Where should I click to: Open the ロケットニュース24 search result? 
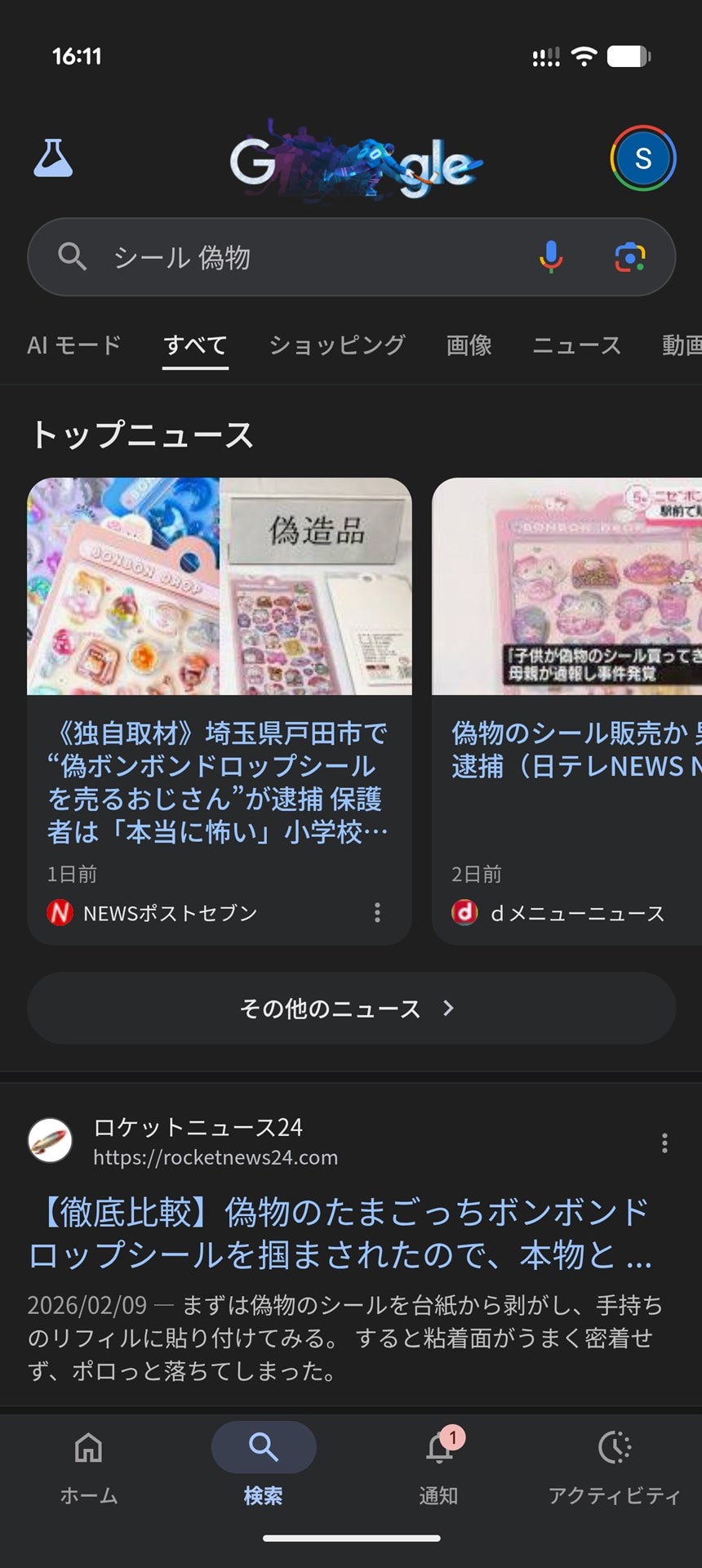pos(340,1233)
